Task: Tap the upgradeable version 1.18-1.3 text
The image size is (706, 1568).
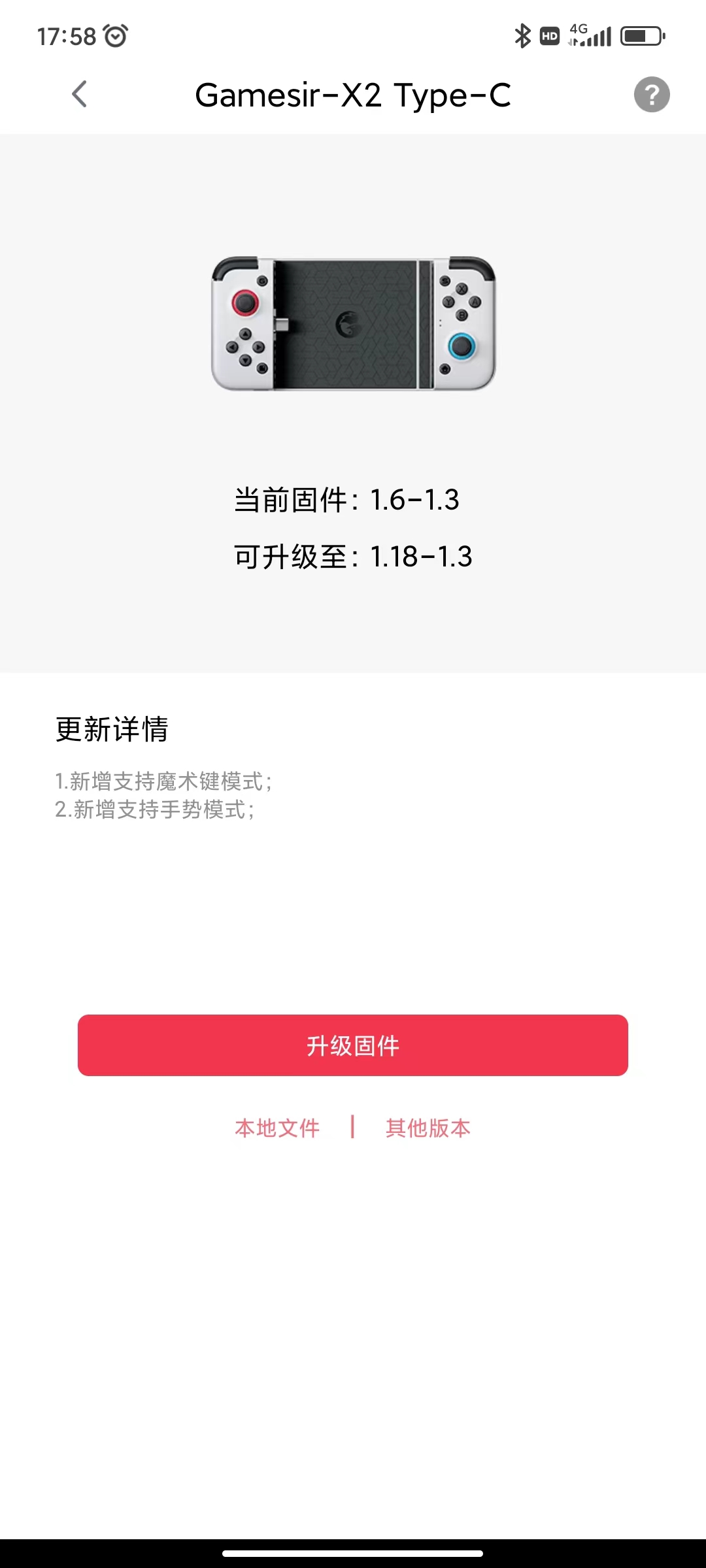Action: (x=353, y=557)
